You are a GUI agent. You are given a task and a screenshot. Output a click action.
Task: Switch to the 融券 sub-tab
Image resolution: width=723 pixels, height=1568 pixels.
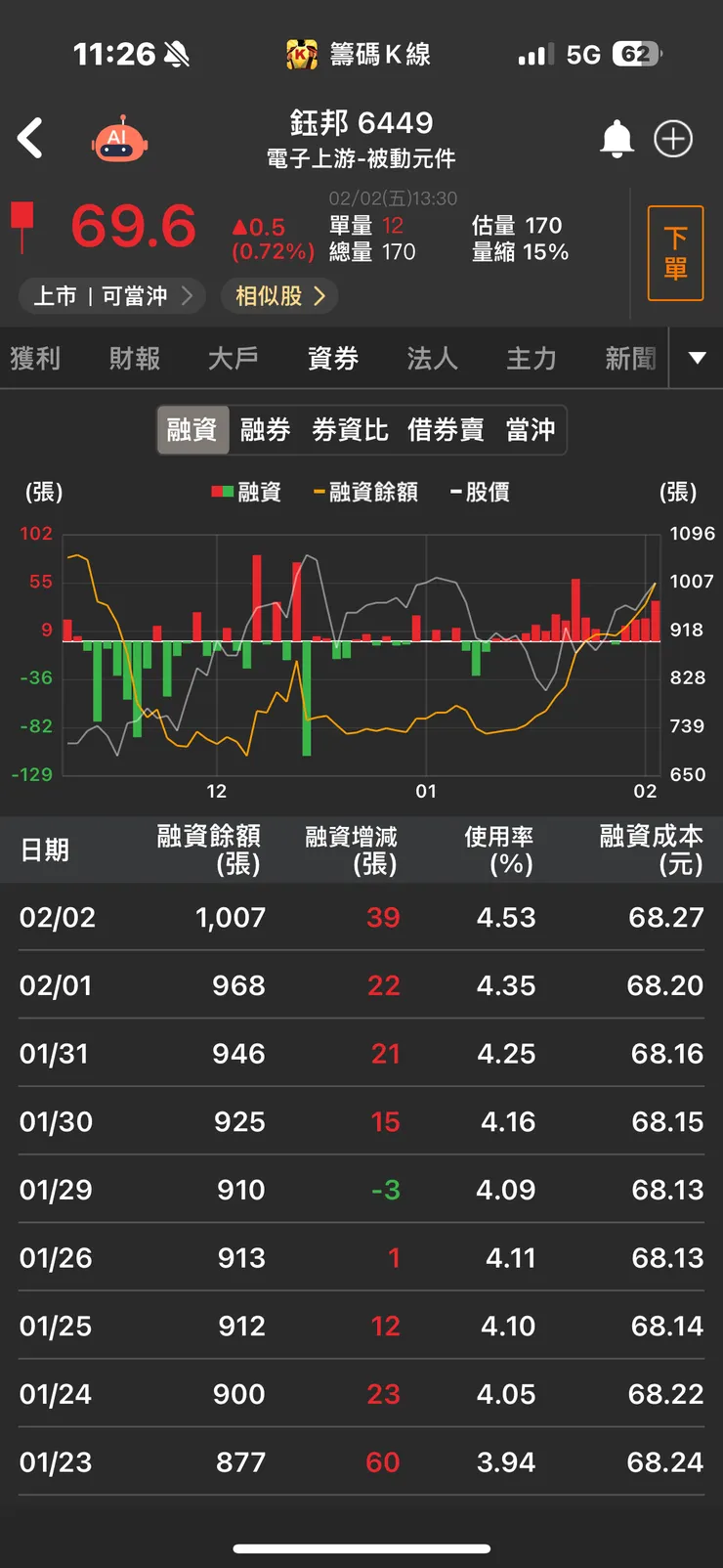tap(262, 429)
